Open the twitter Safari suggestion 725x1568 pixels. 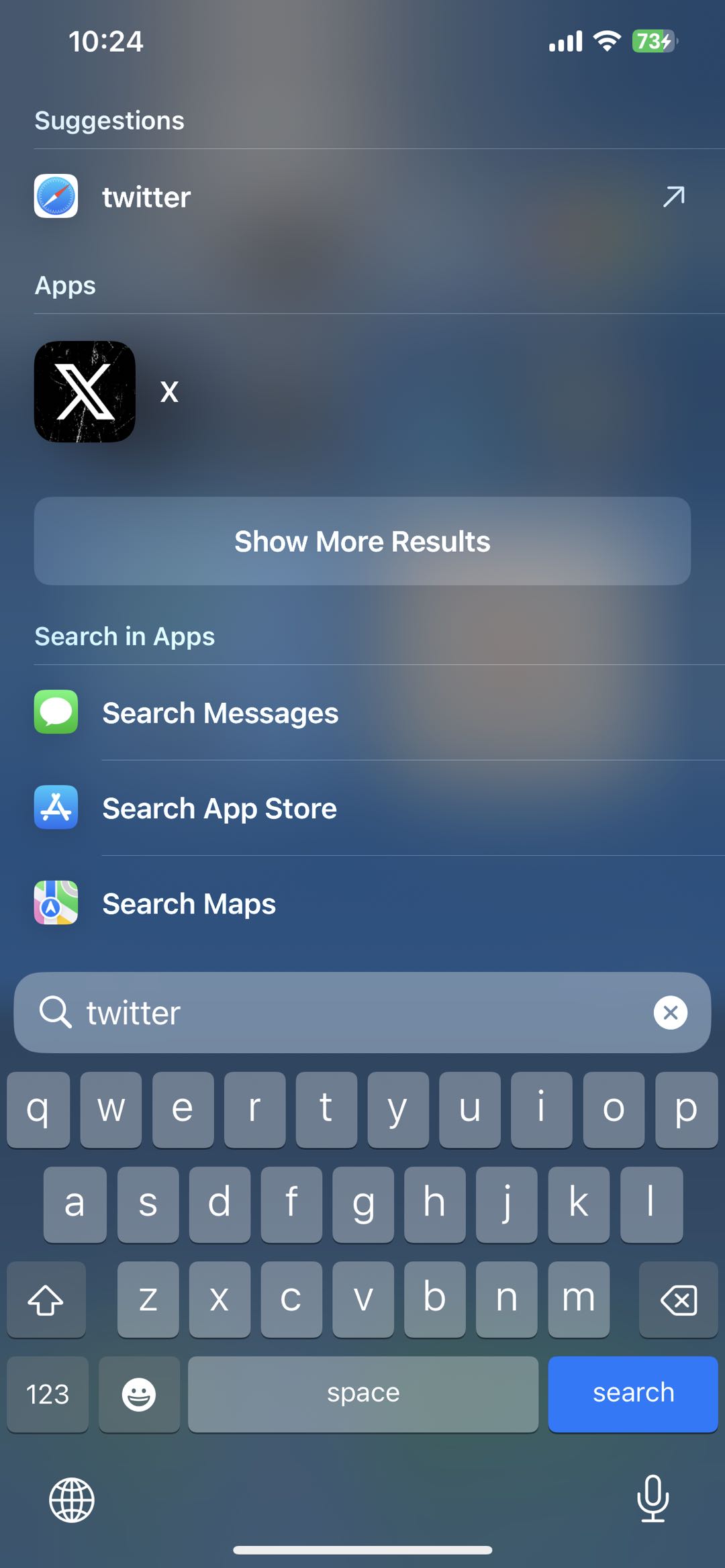pos(362,197)
